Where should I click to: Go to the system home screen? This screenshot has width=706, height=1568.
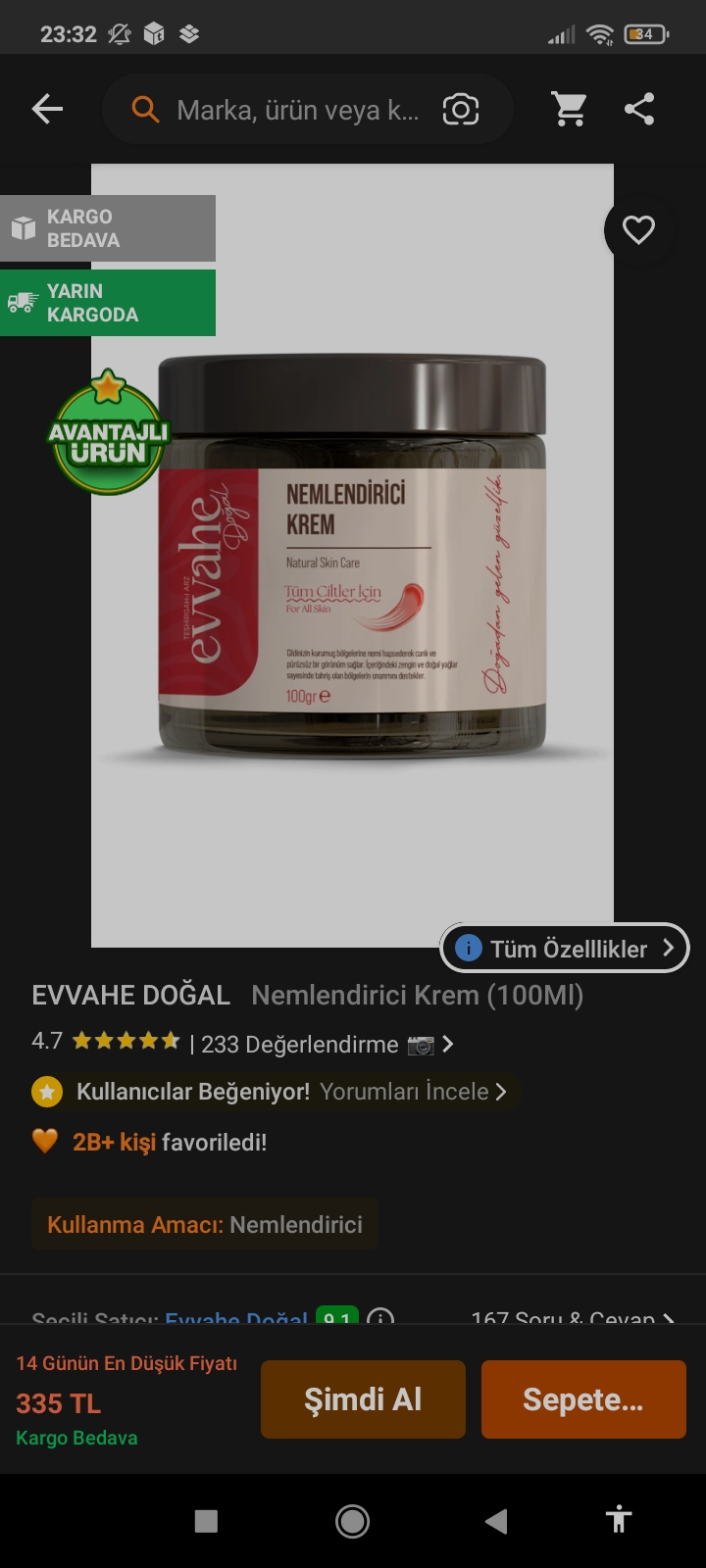pyautogui.click(x=352, y=1521)
